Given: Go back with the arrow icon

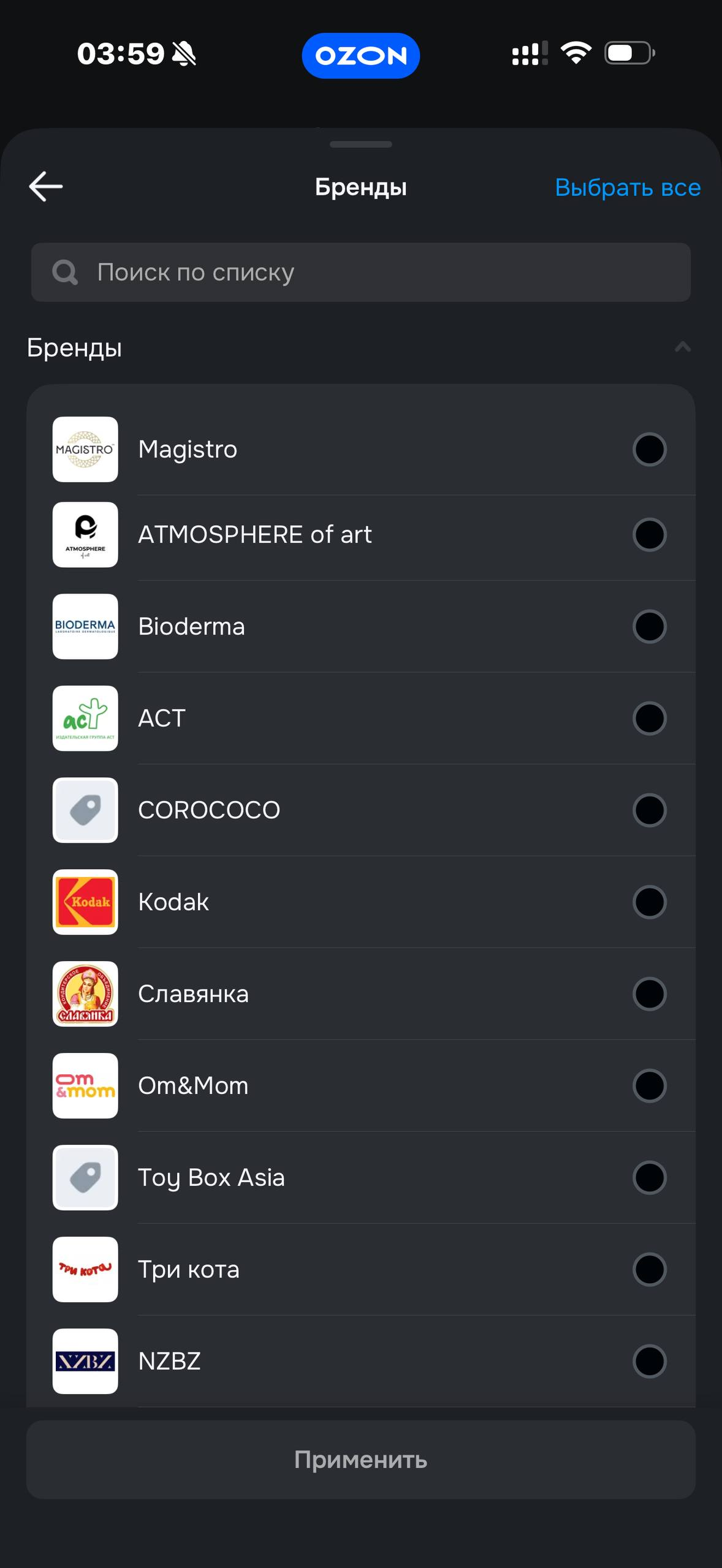Looking at the screenshot, I should (x=46, y=187).
